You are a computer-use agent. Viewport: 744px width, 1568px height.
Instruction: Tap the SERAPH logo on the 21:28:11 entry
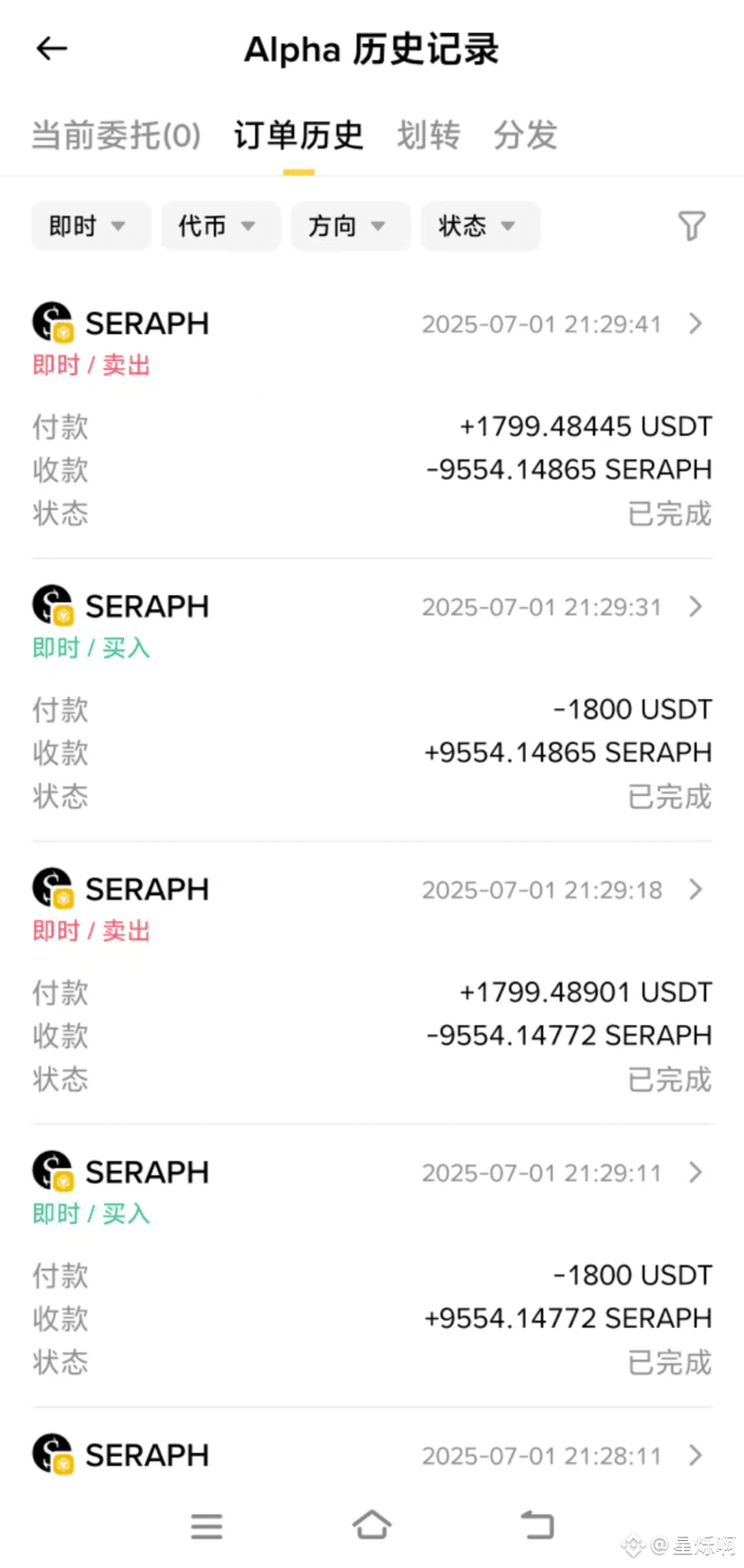coord(50,1455)
